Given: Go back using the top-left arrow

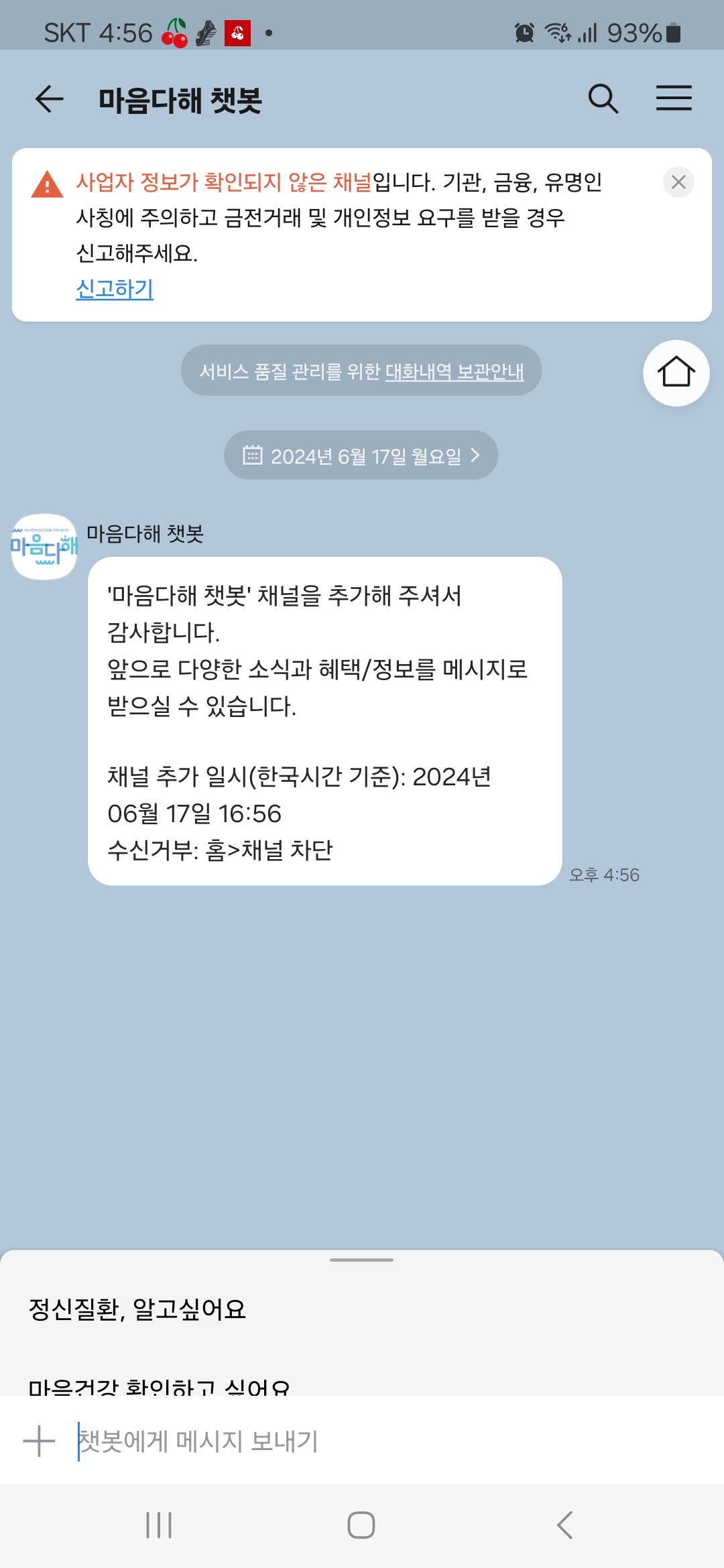Looking at the screenshot, I should coord(49,99).
